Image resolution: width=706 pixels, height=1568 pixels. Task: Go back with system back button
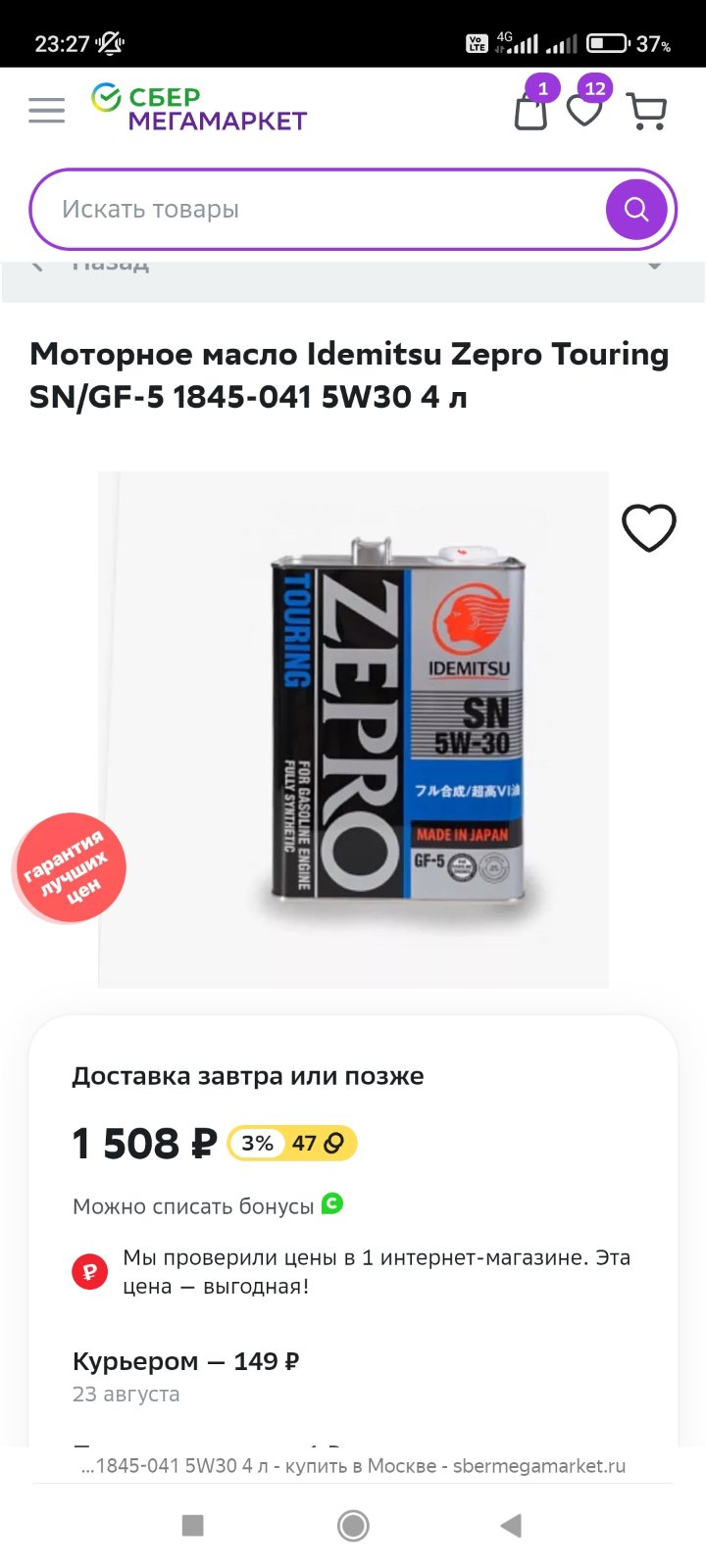pos(511,1525)
